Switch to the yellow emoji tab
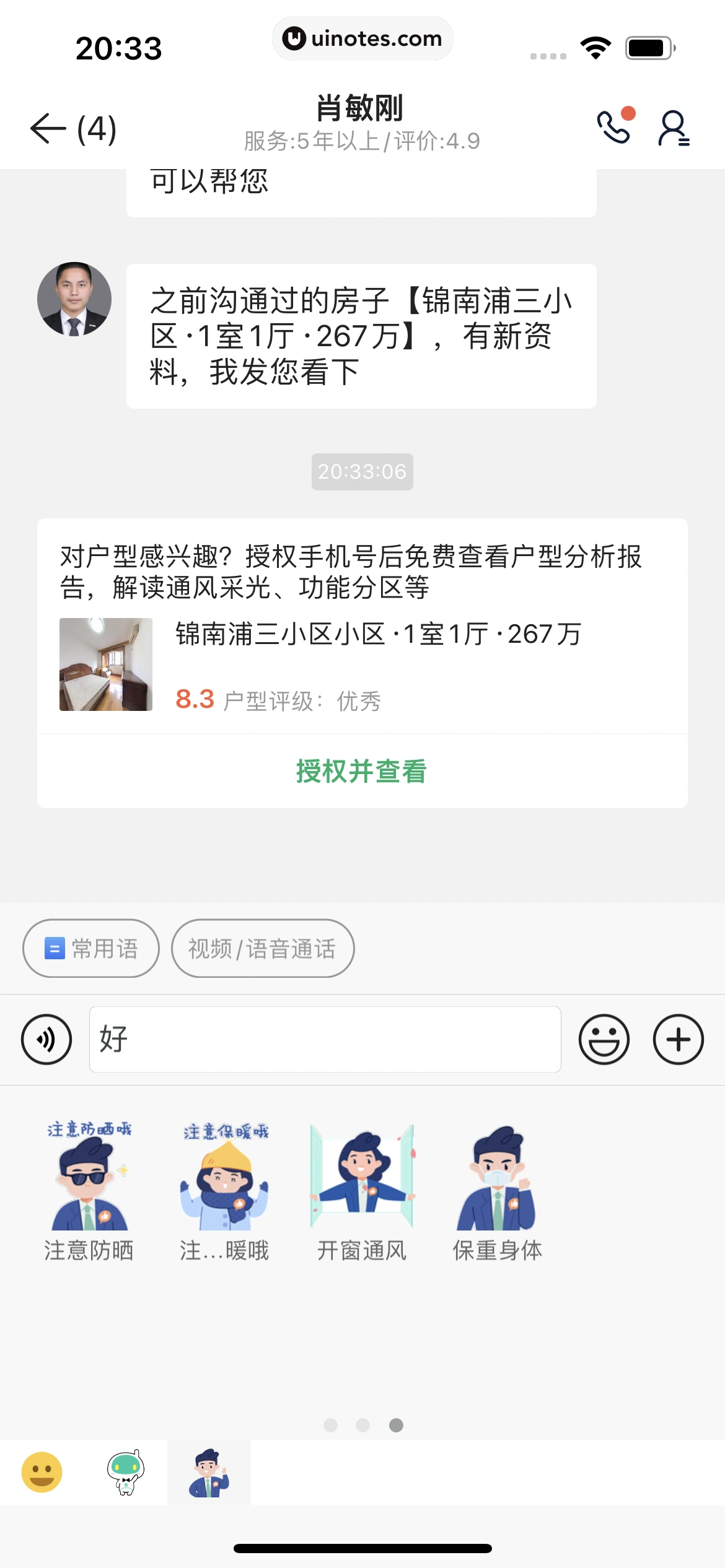The image size is (725, 1568). point(42,1472)
